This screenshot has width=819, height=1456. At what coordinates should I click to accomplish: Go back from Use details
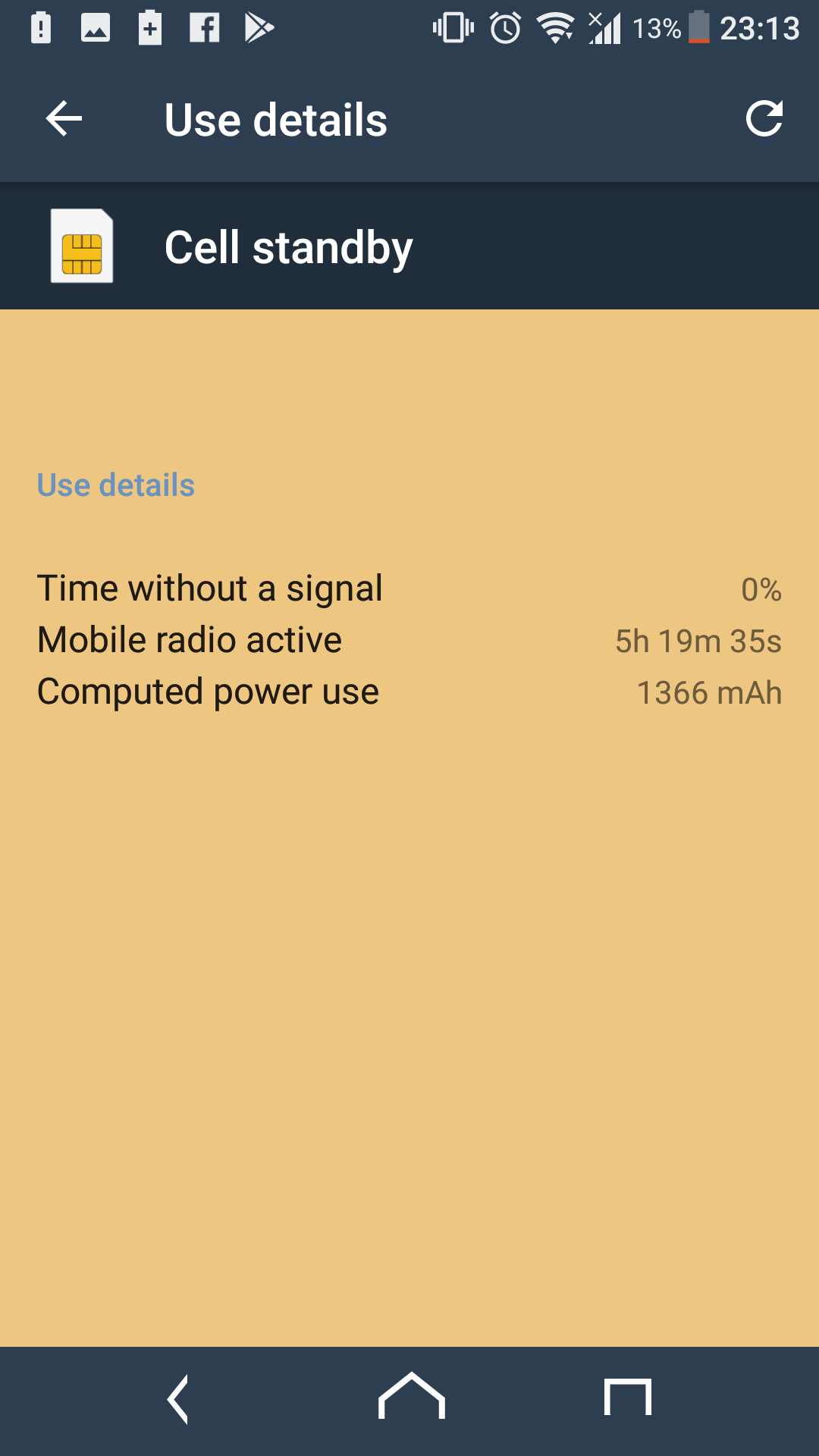64,120
